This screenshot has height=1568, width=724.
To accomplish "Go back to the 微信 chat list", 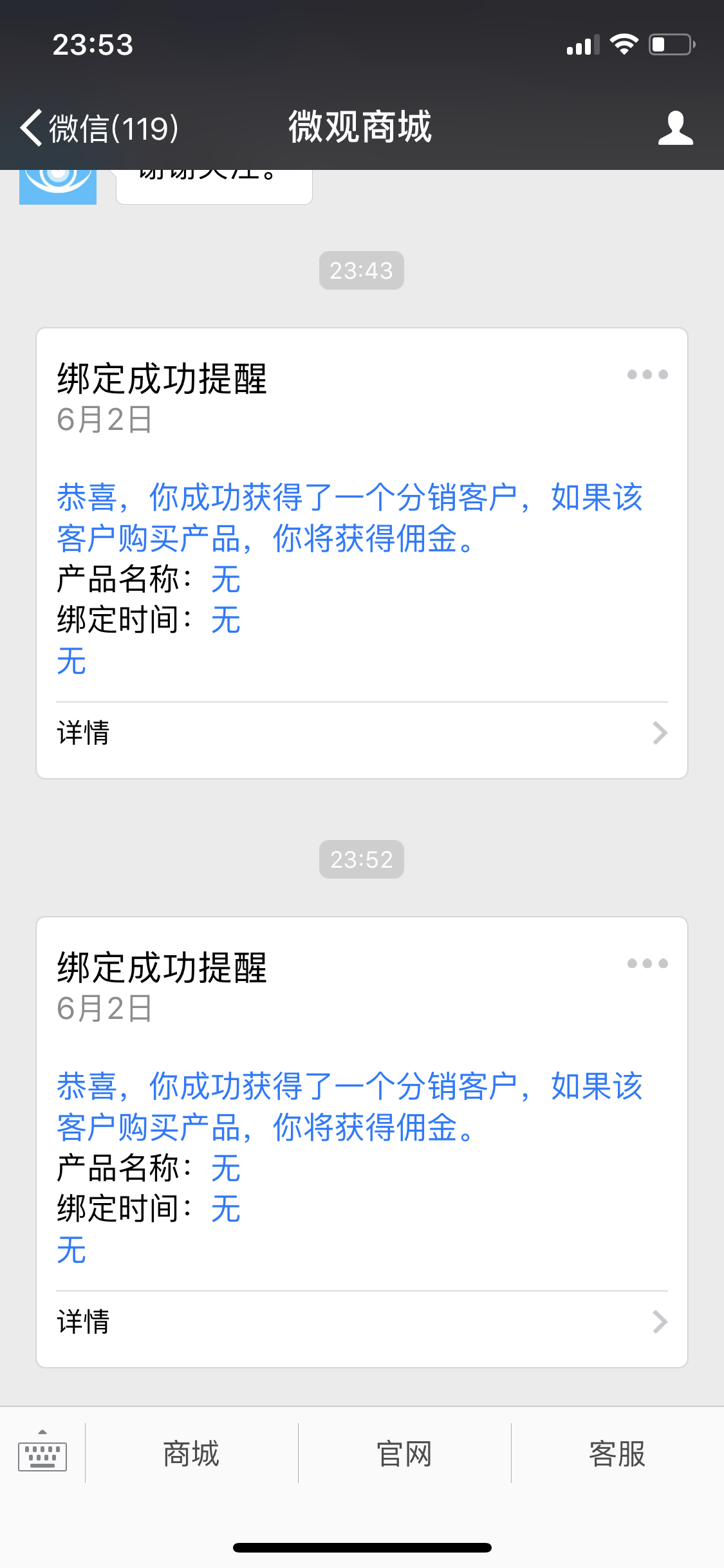I will (98, 127).
